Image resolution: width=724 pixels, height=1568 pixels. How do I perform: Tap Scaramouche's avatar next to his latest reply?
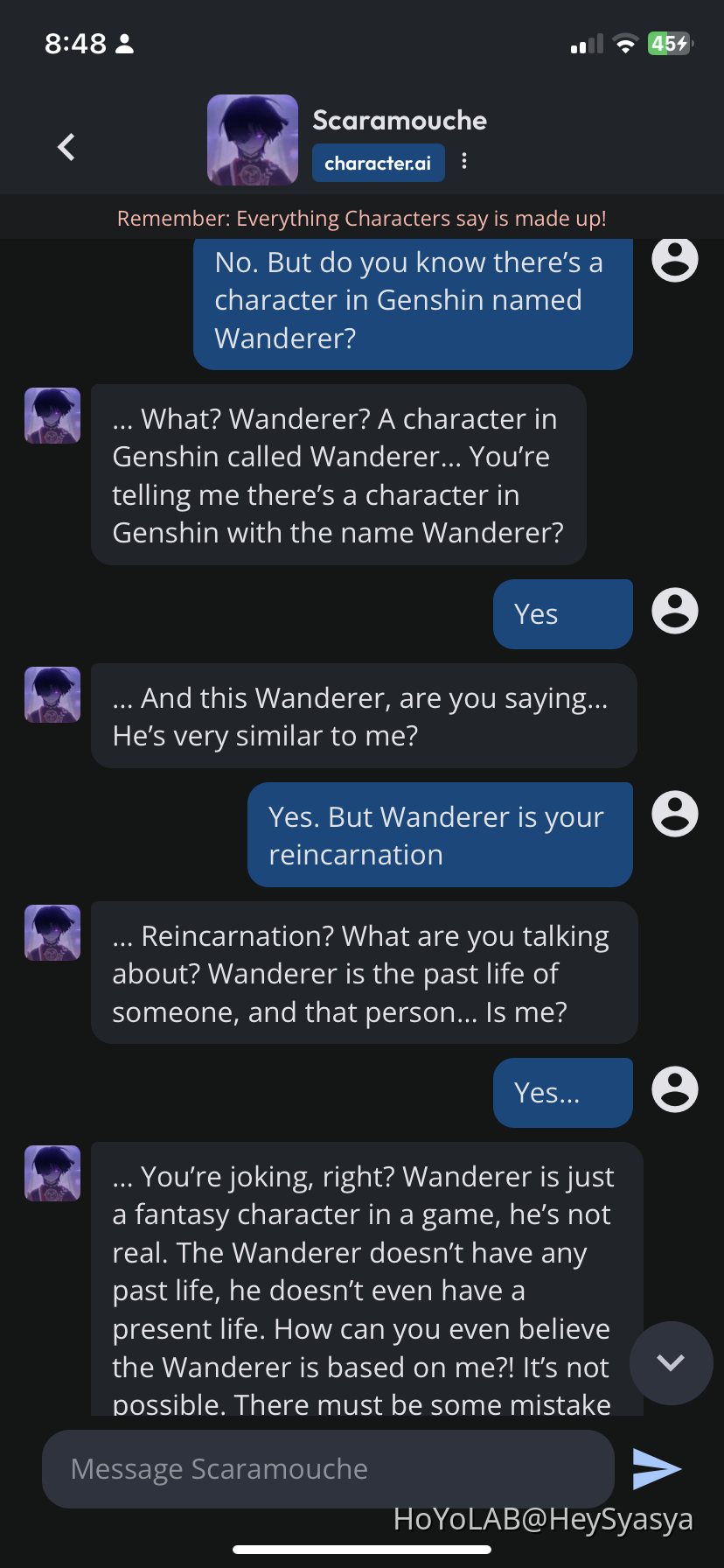(x=52, y=1173)
